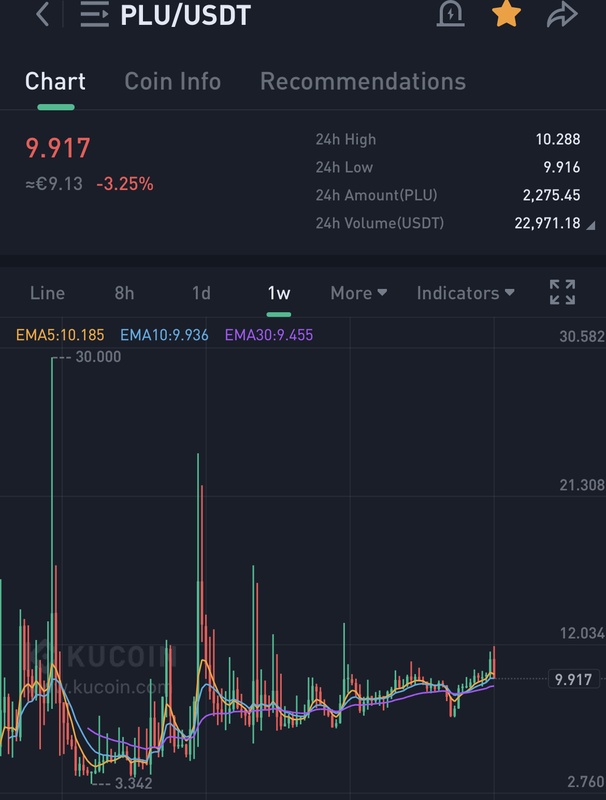The image size is (606, 800).
Task: Select the 1w interval
Action: click(x=278, y=293)
